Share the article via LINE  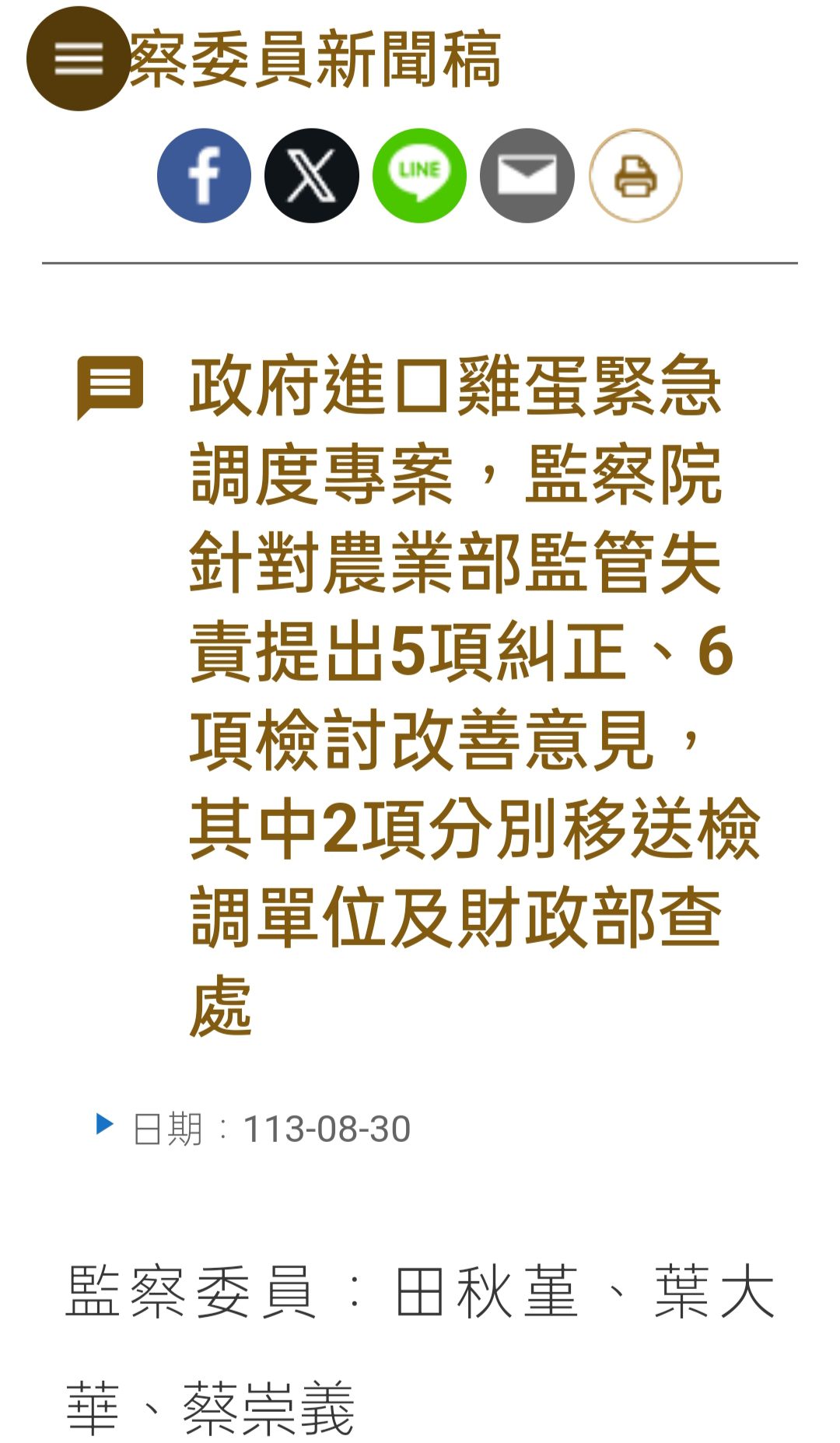(419, 176)
